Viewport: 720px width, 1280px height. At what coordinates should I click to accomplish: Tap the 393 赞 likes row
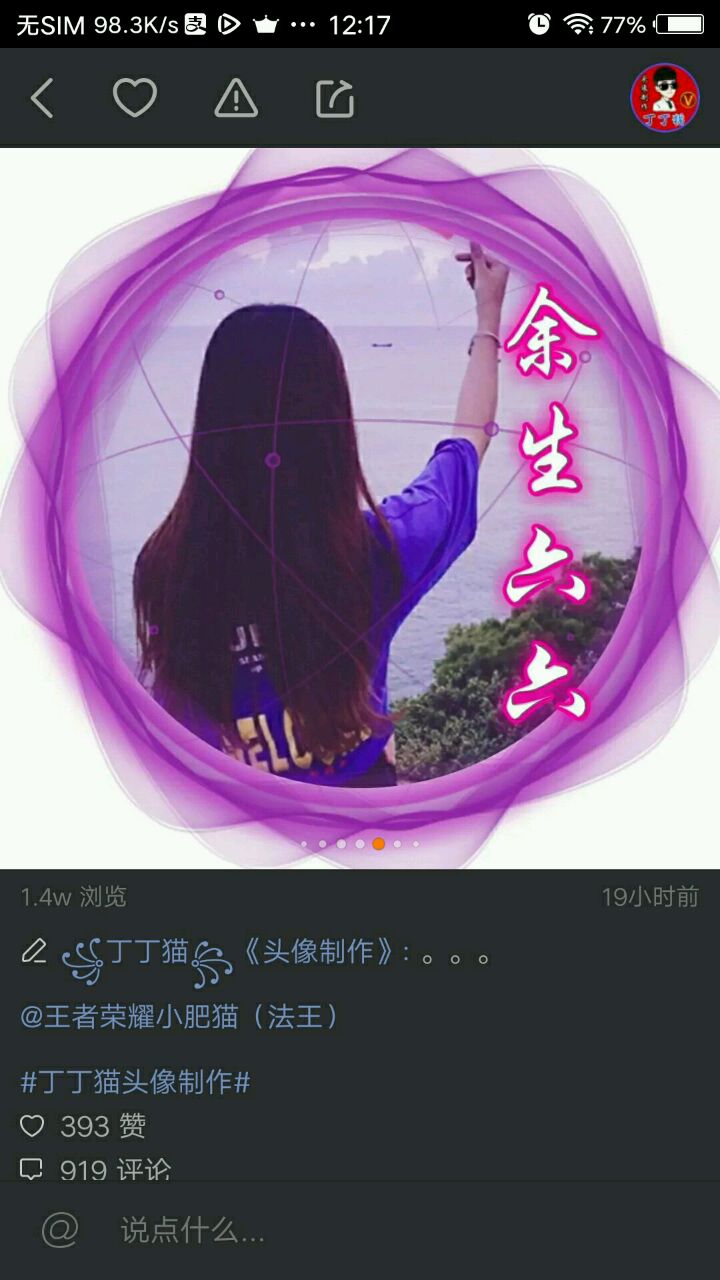coord(85,1126)
